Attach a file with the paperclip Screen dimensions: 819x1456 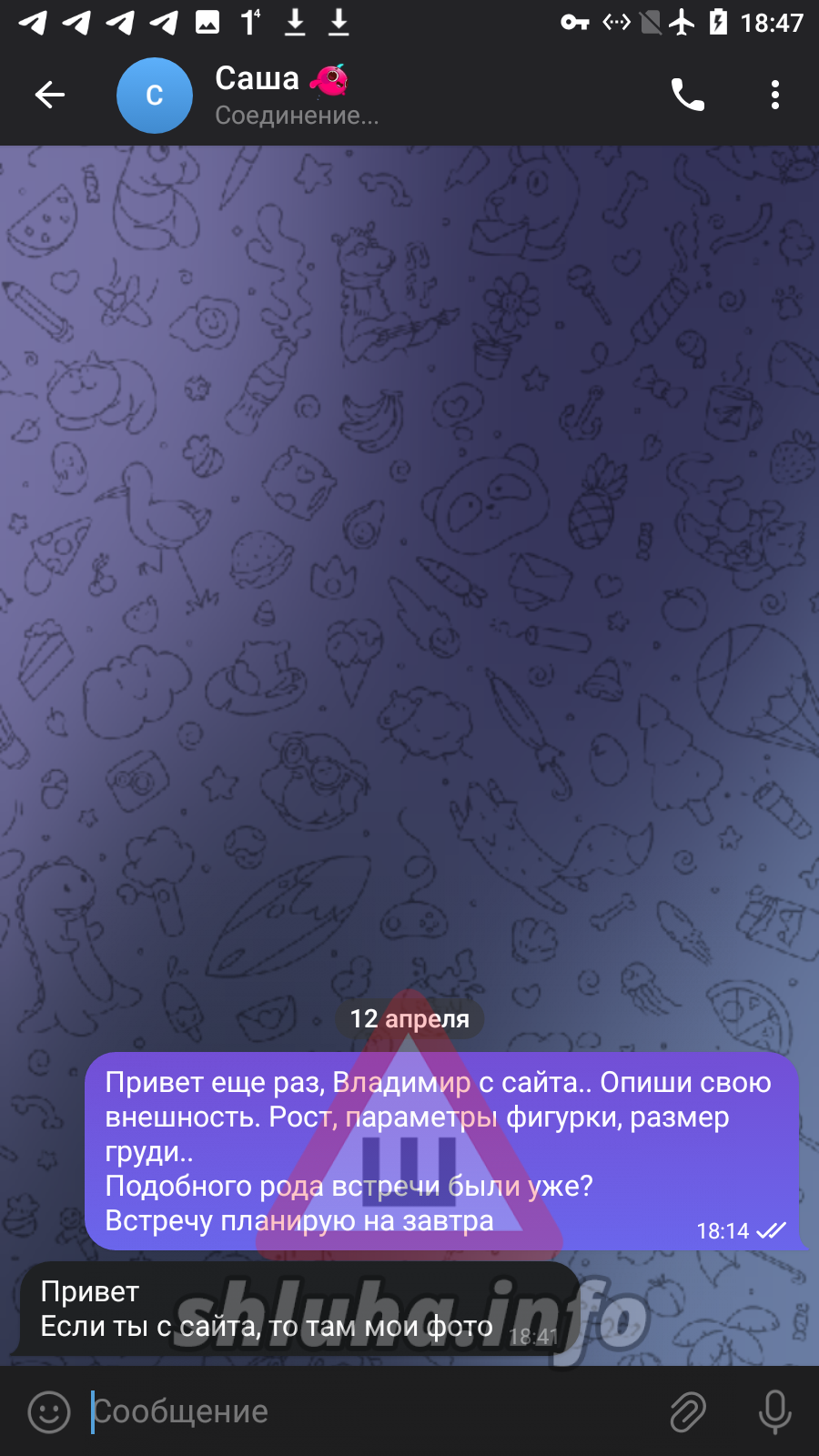688,1411
